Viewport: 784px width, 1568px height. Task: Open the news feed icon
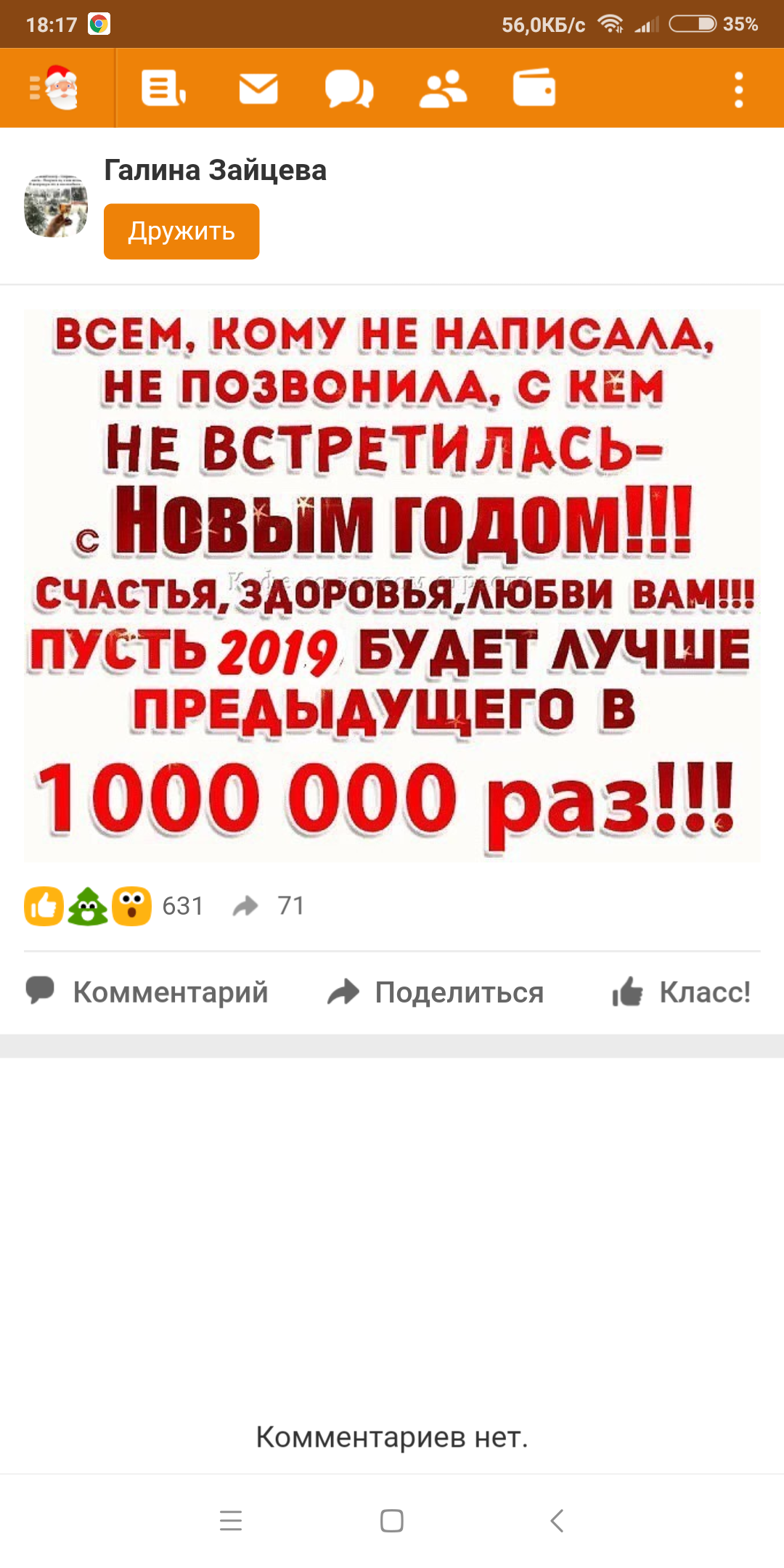pyautogui.click(x=163, y=89)
